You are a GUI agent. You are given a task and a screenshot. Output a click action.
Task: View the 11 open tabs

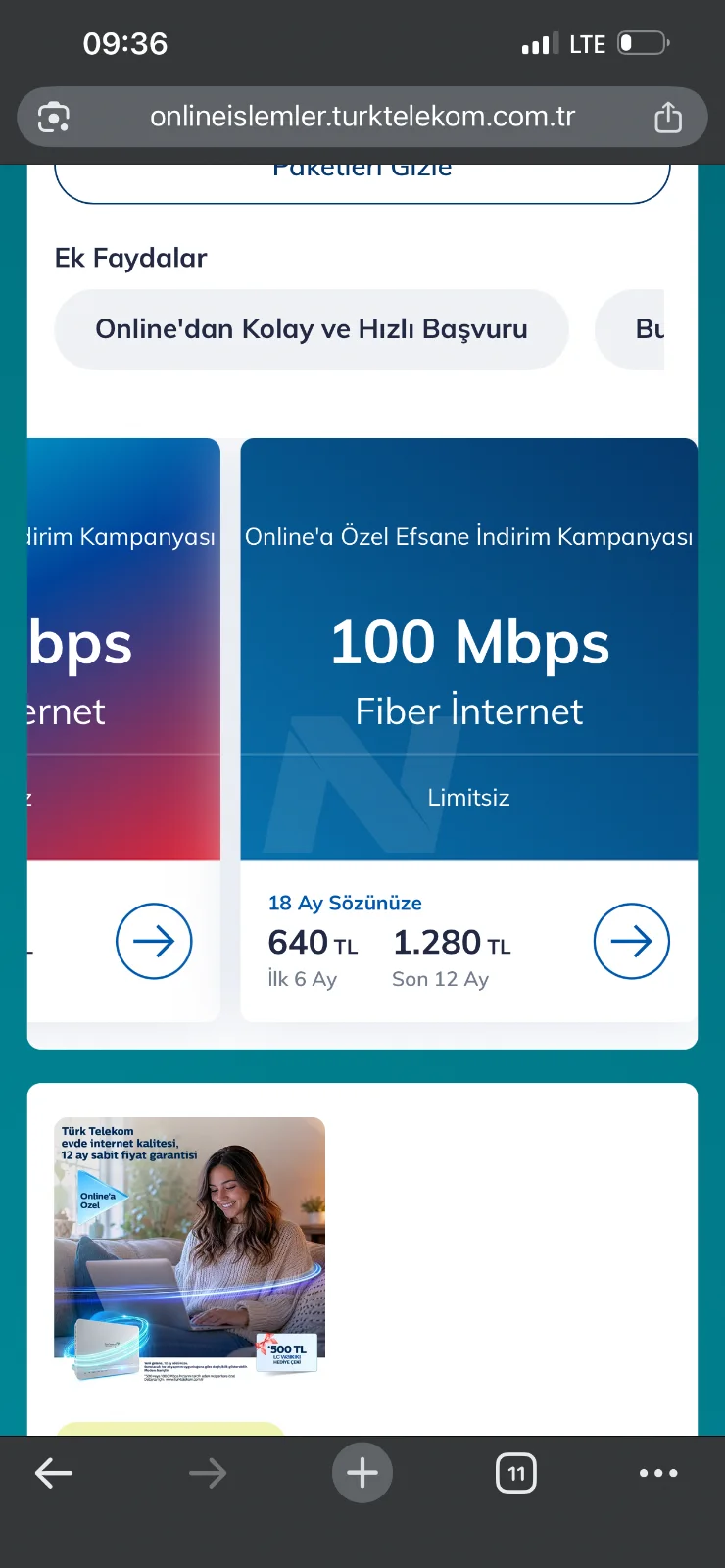click(x=516, y=1473)
